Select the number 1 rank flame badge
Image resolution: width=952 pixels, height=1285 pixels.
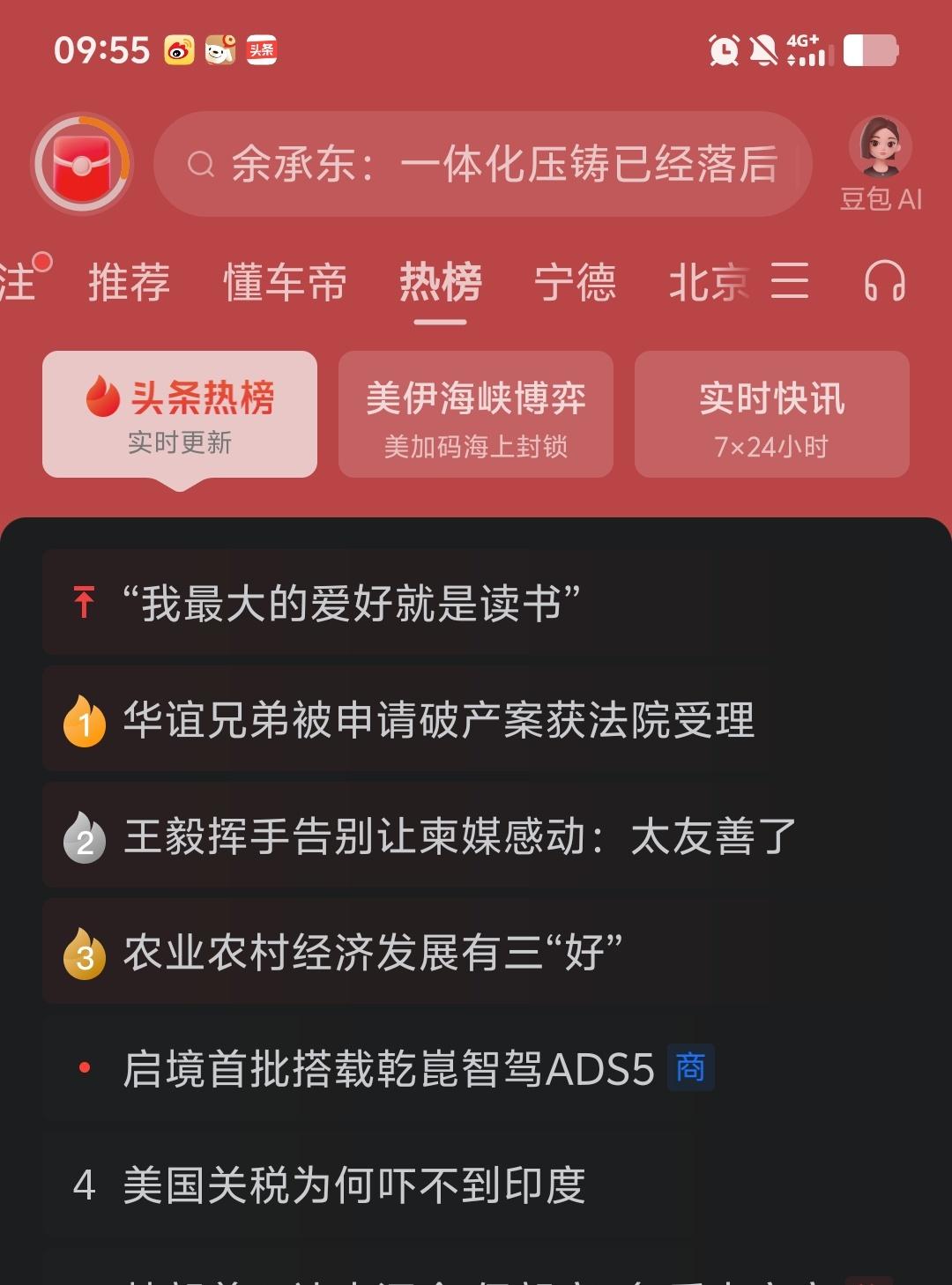[84, 721]
